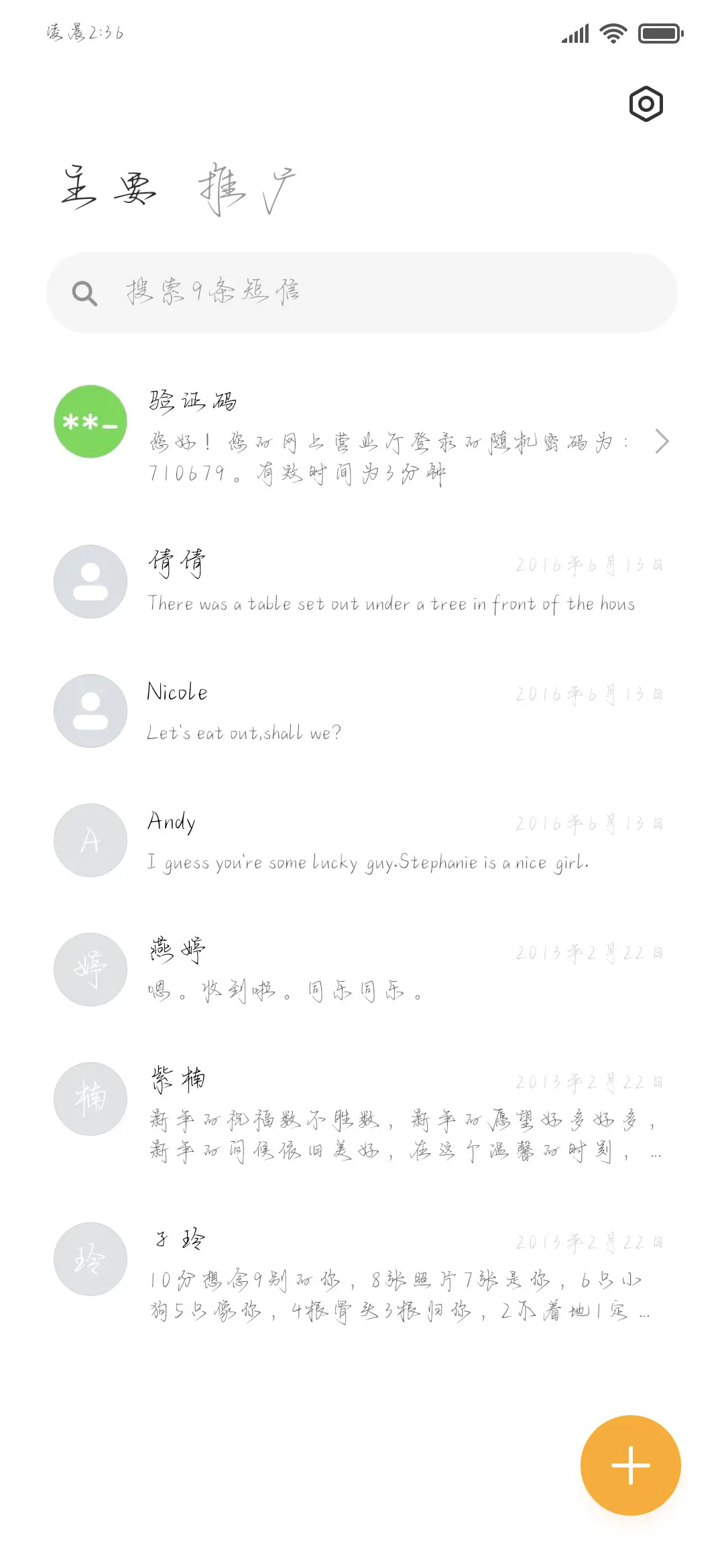Tap Nicole's avatar picture
Viewport: 724px width, 1568px height.
(90, 710)
